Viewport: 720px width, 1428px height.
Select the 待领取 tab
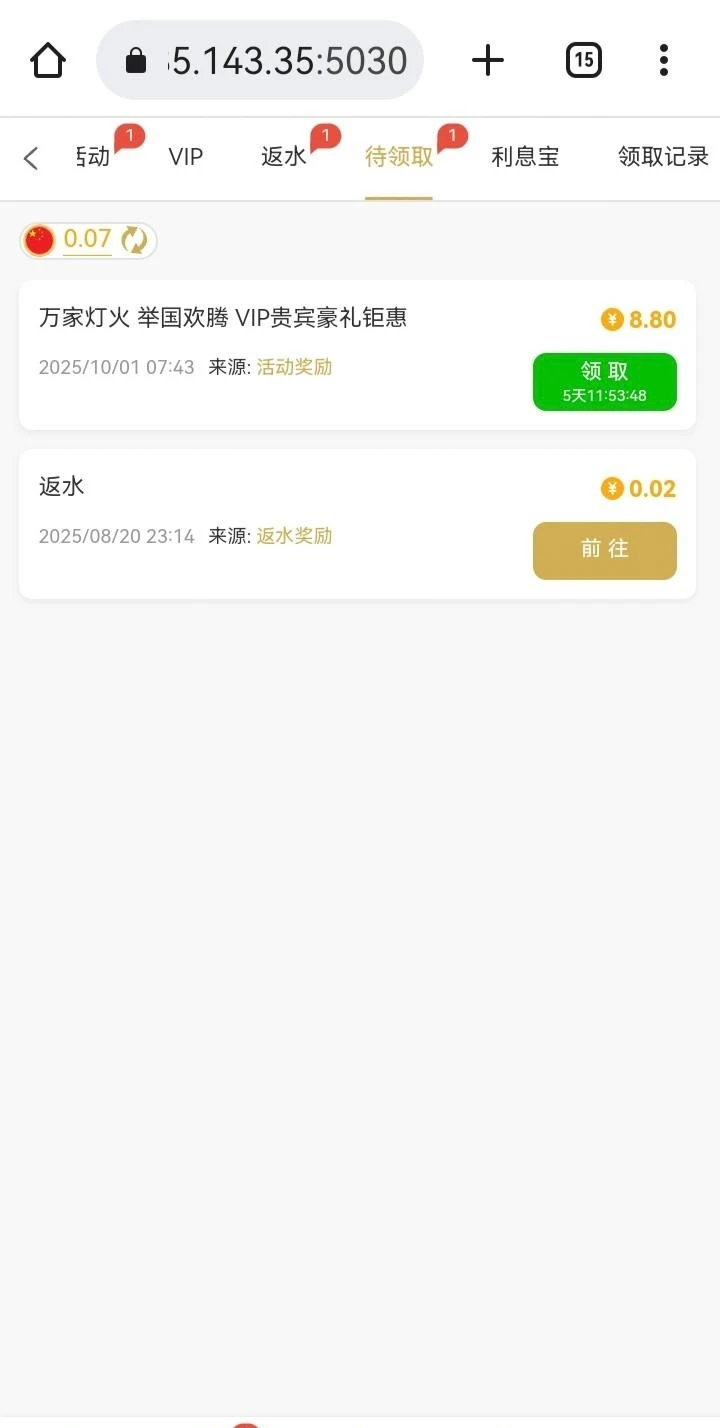pyautogui.click(x=399, y=157)
